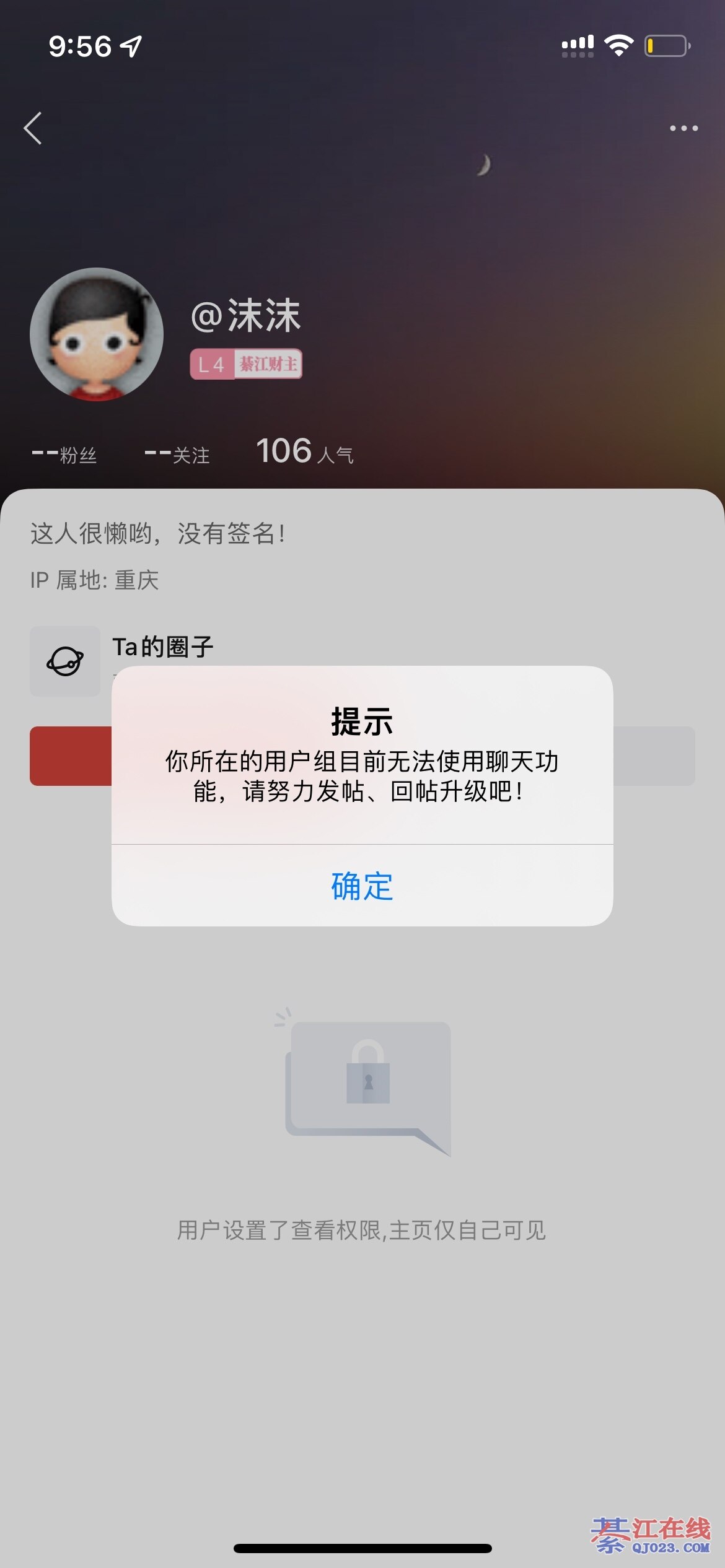
Task: Open the profile avatar of 沫沫
Action: coord(97,334)
